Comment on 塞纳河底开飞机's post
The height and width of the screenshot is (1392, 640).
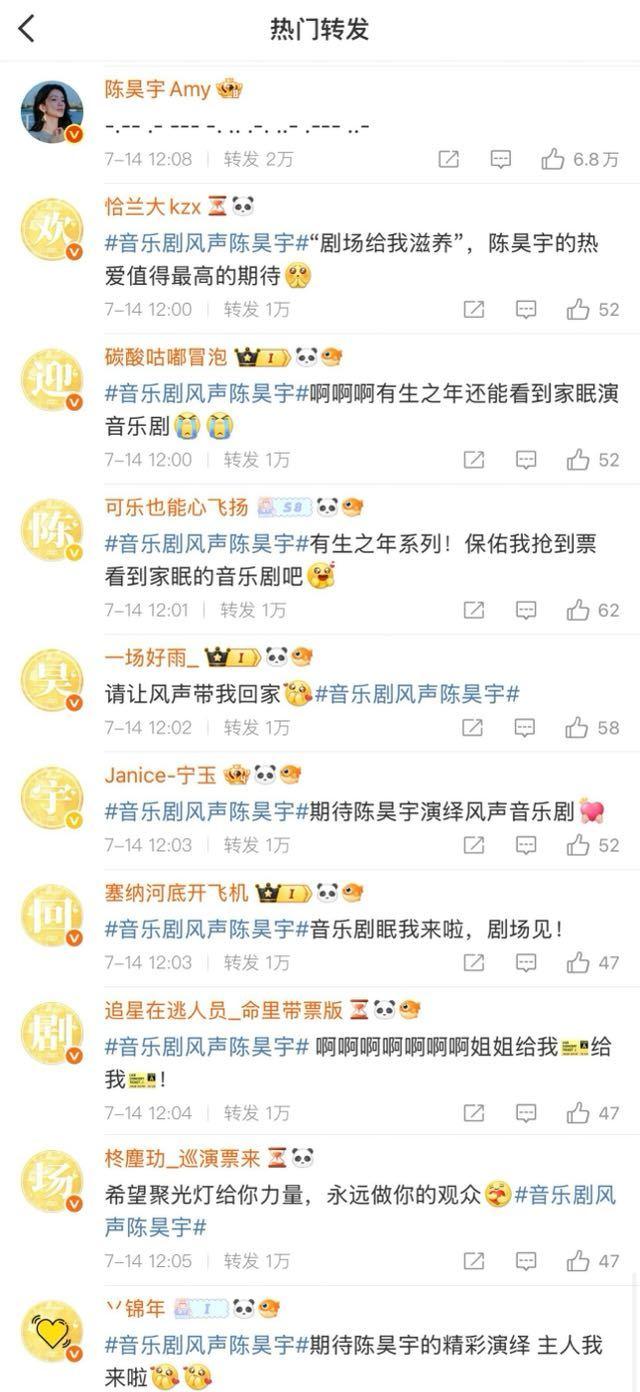pyautogui.click(x=526, y=962)
